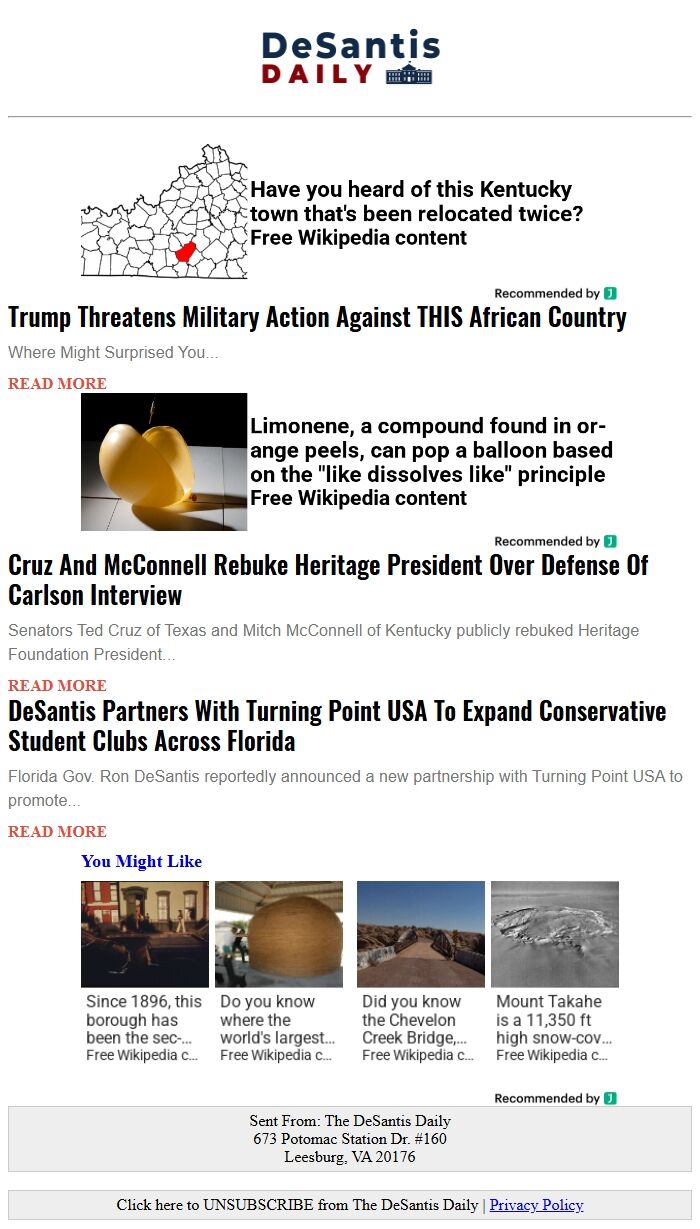The image size is (700, 1229).
Task: Open the Privacy Policy link
Action: coord(536,1205)
